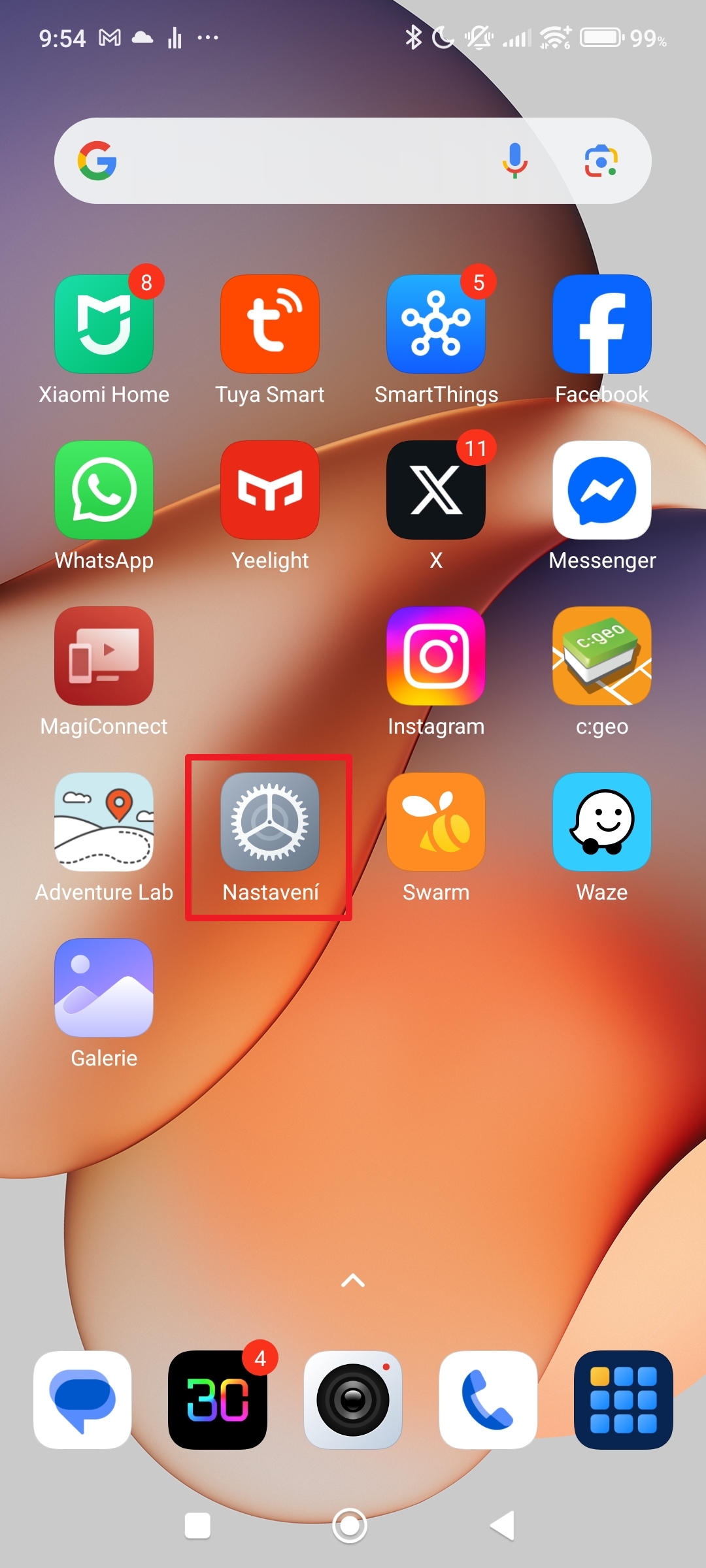Open Messenger app
This screenshot has width=706, height=1568.
pos(601,490)
